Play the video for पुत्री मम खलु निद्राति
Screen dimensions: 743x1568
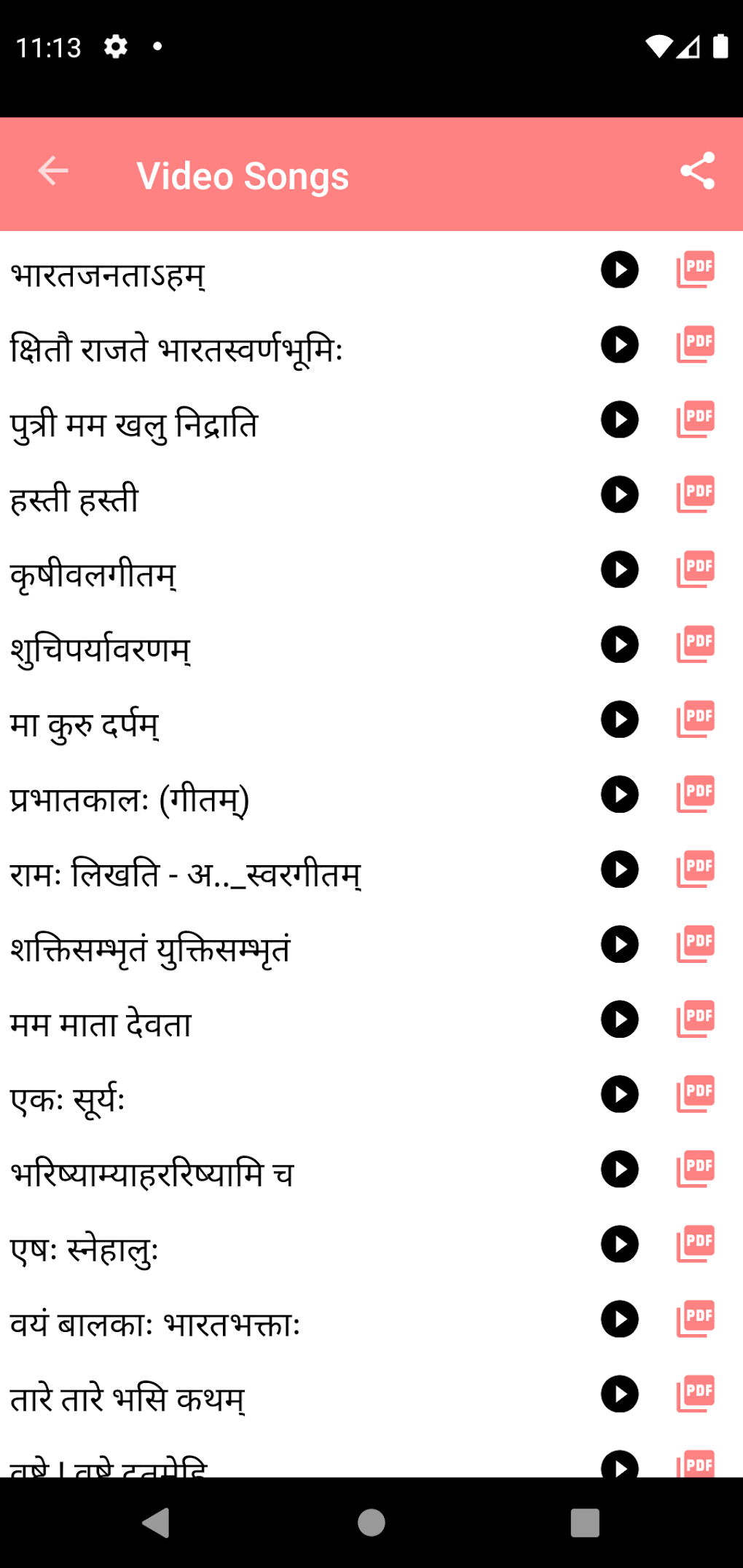coord(619,419)
